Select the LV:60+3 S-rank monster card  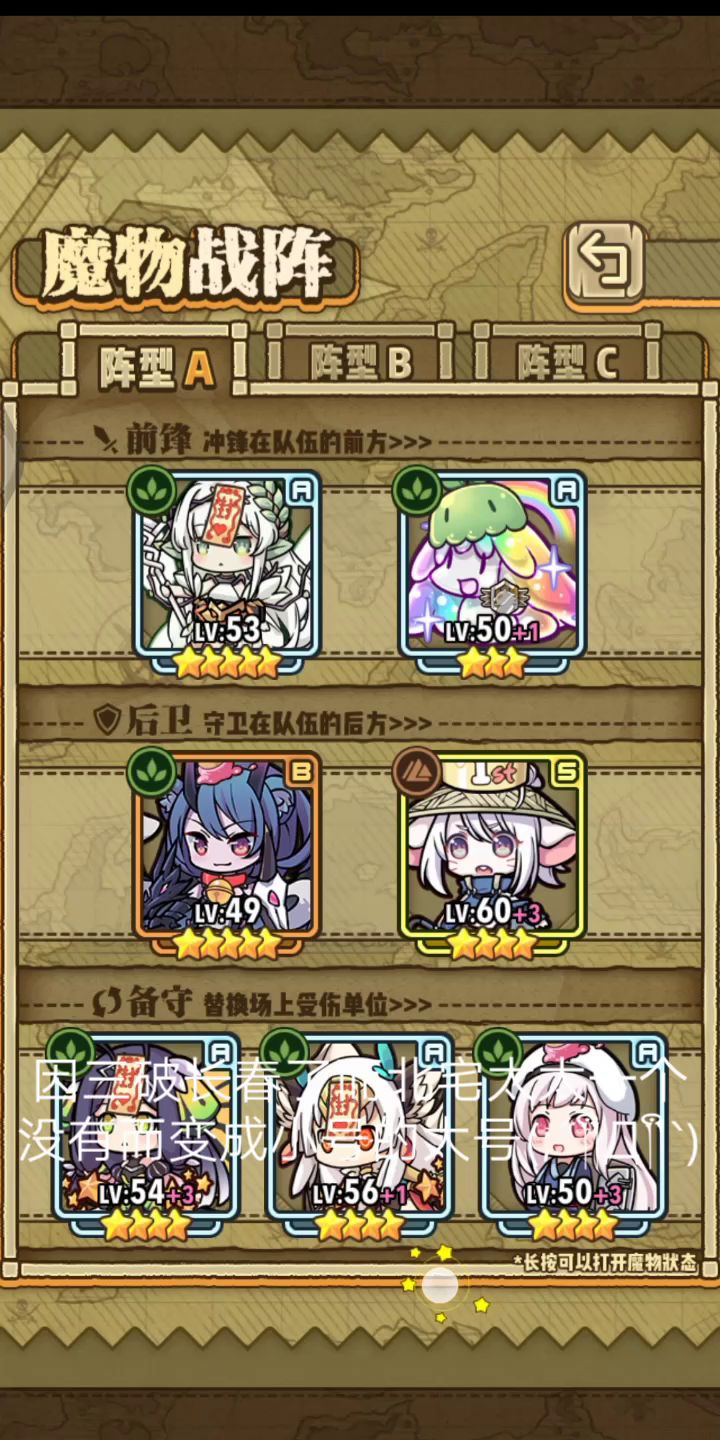coord(492,850)
